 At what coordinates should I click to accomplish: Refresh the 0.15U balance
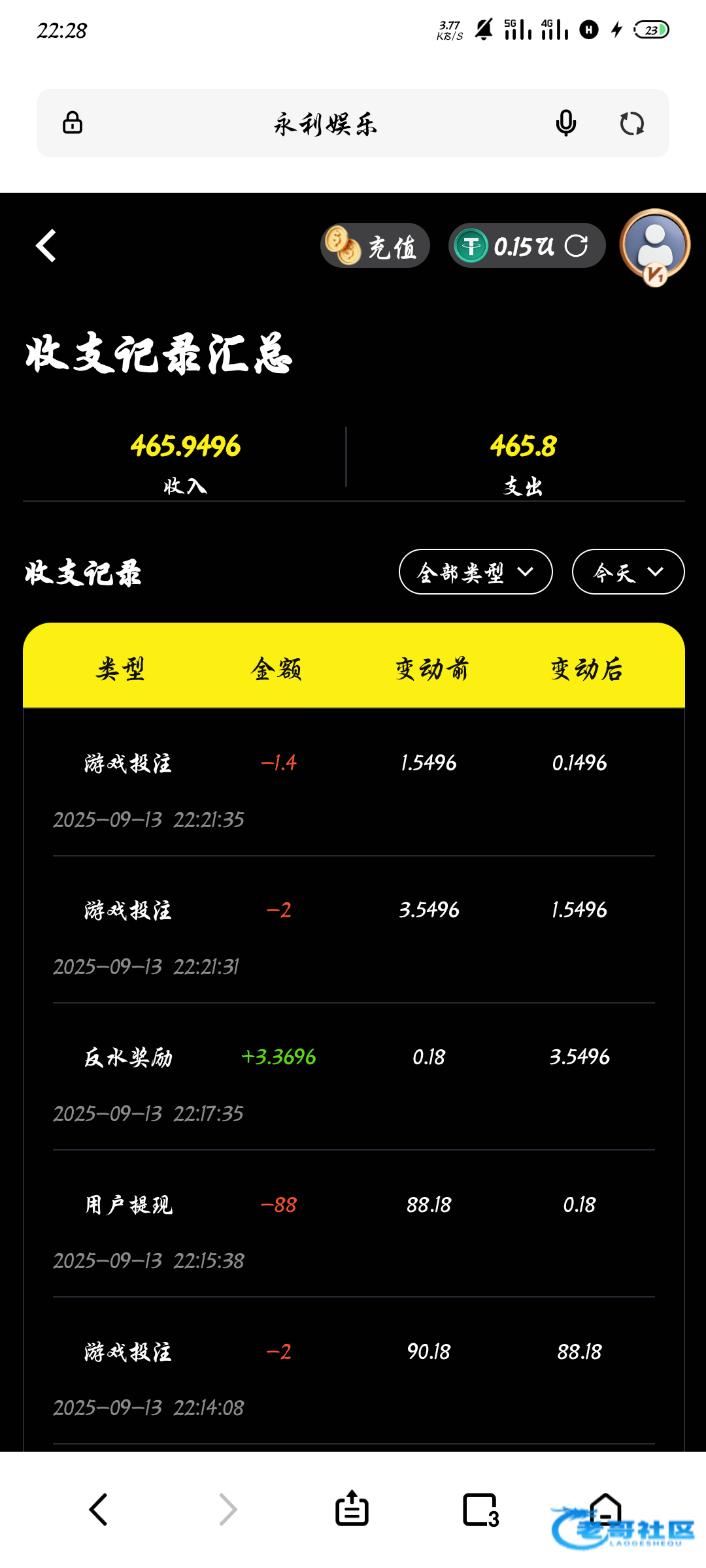click(576, 246)
